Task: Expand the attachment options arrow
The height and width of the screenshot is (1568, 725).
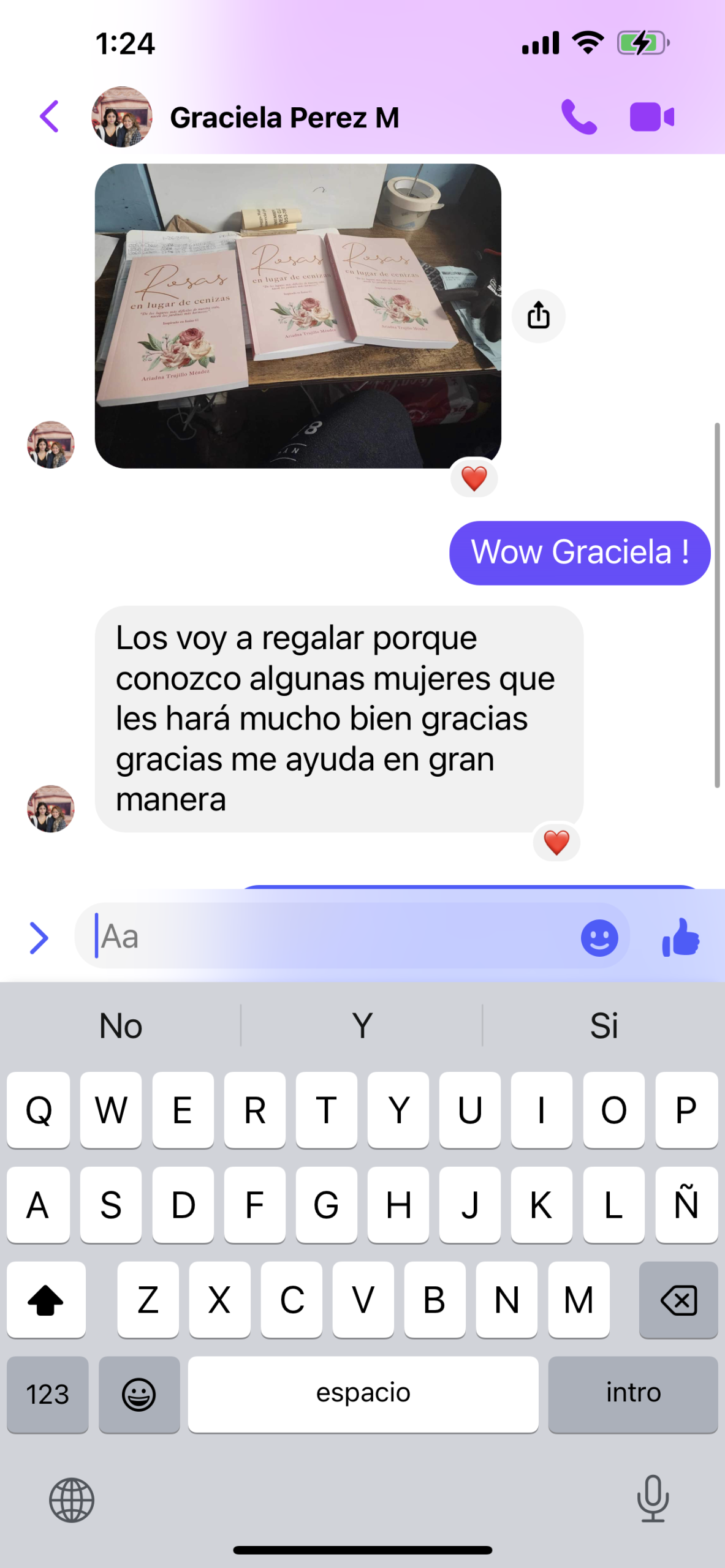Action: point(39,938)
